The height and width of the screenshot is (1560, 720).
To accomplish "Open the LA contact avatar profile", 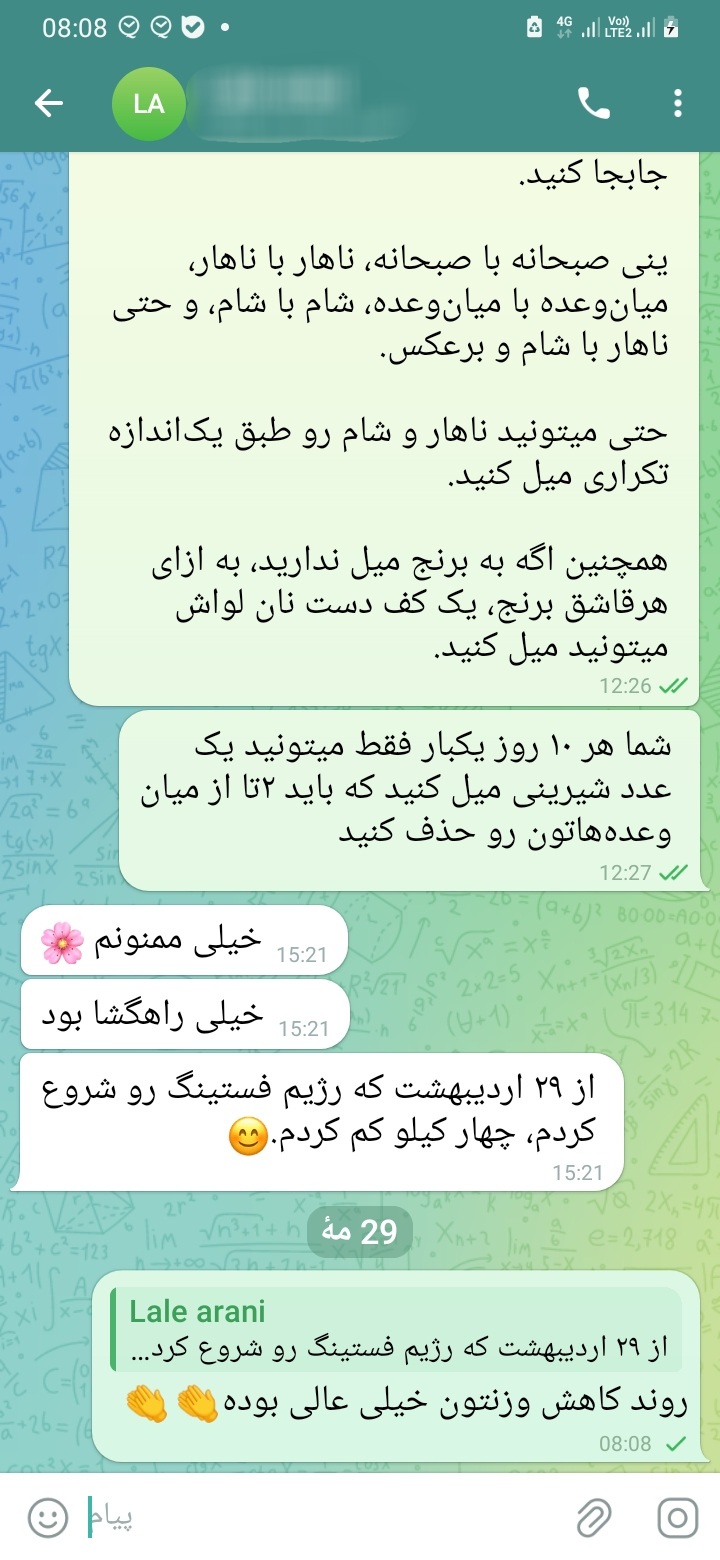I will (148, 103).
